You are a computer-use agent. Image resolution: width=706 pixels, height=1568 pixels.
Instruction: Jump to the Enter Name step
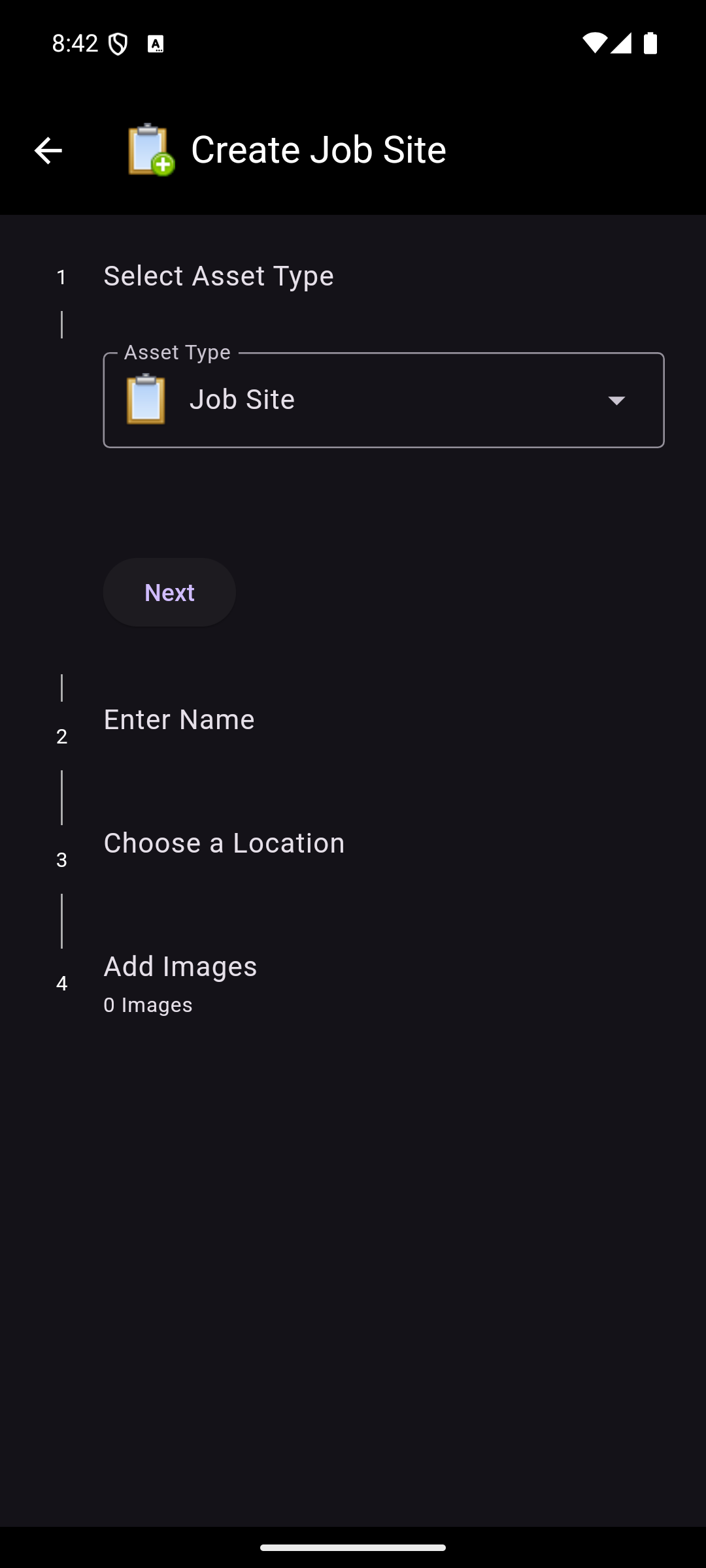179,720
